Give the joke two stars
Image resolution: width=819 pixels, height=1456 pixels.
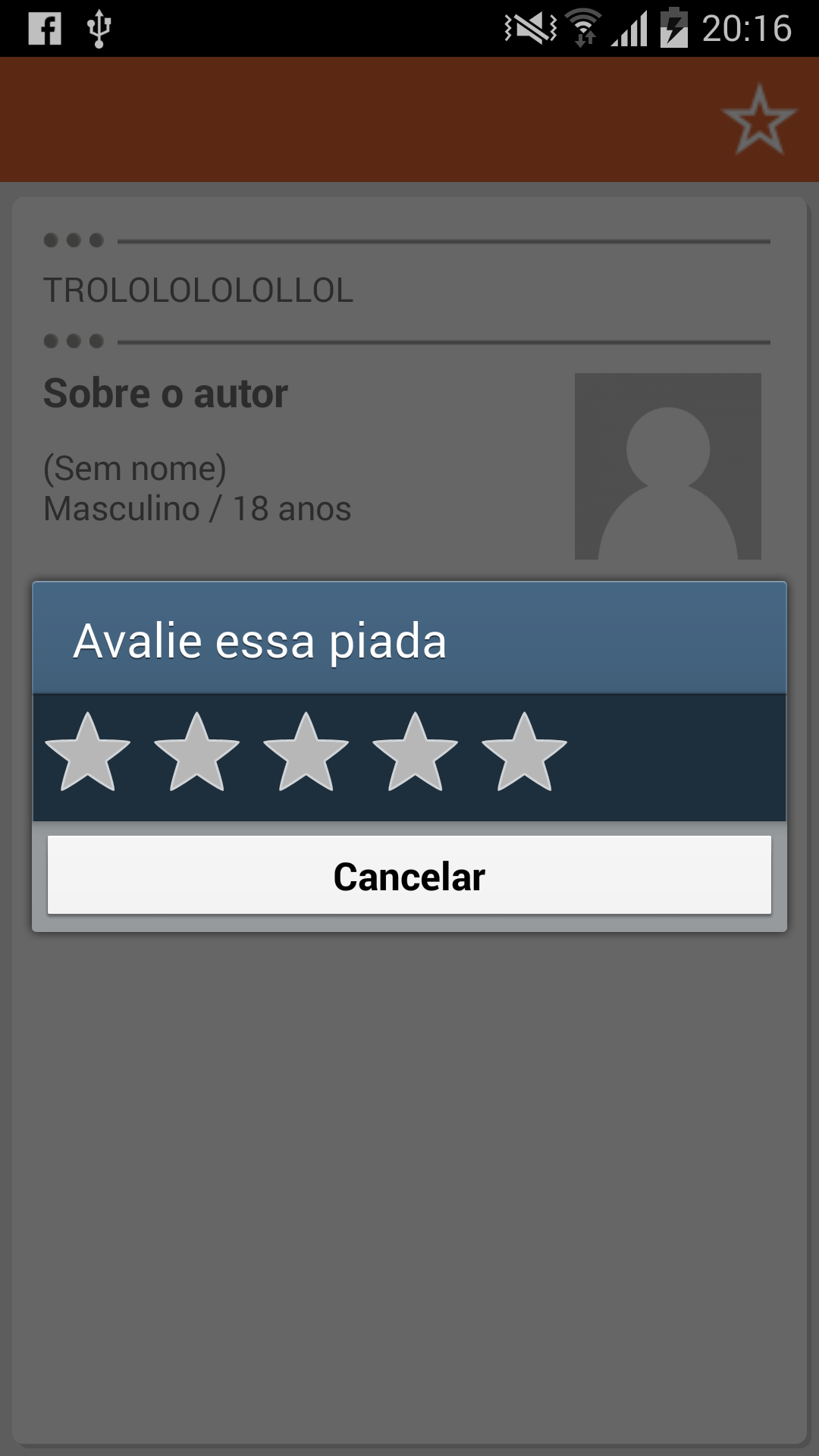(197, 754)
